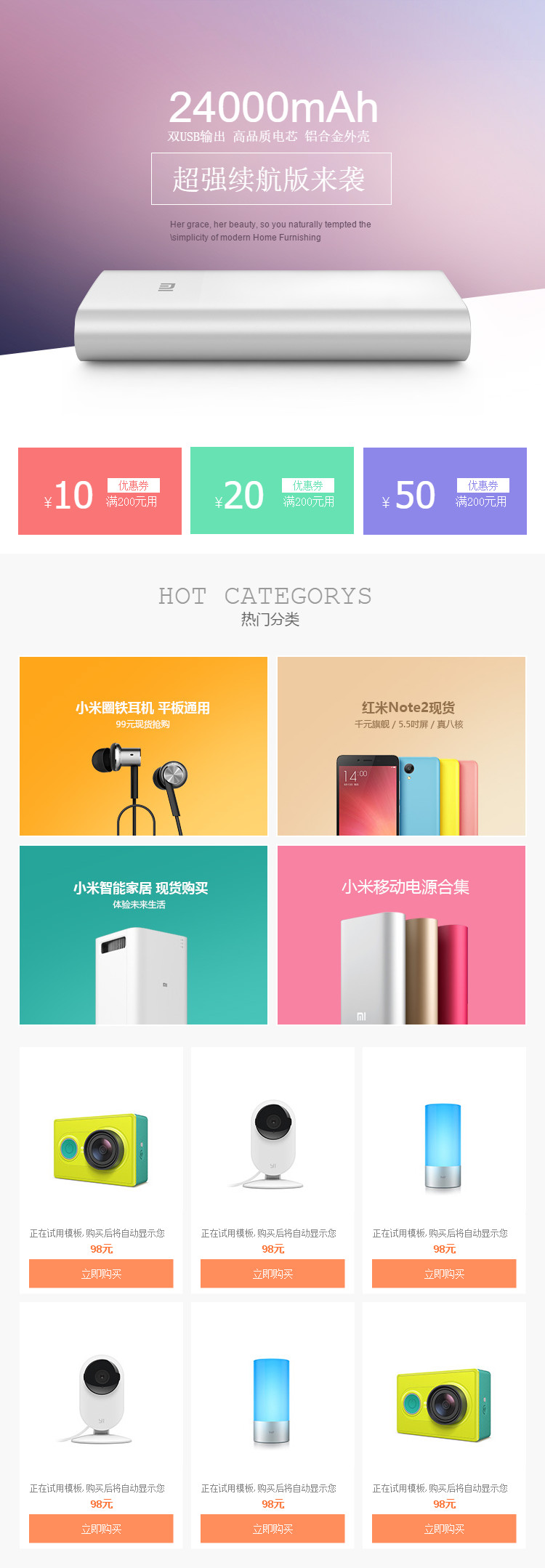545x1568 pixels.
Task: Select the yellow Yi action camera thumbnail
Action: click(x=100, y=1148)
